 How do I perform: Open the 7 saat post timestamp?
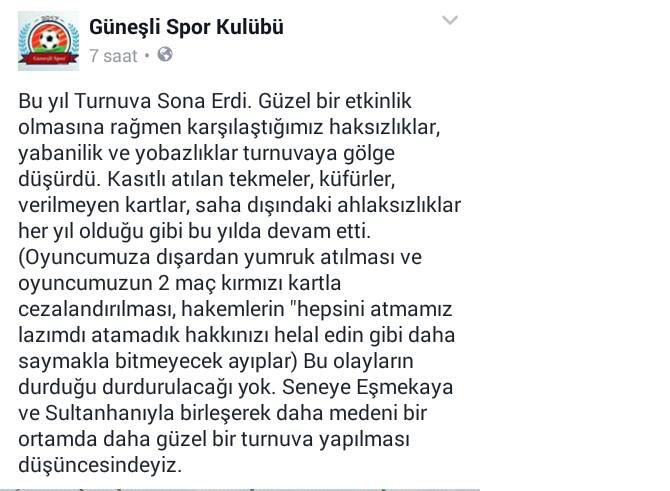112,56
